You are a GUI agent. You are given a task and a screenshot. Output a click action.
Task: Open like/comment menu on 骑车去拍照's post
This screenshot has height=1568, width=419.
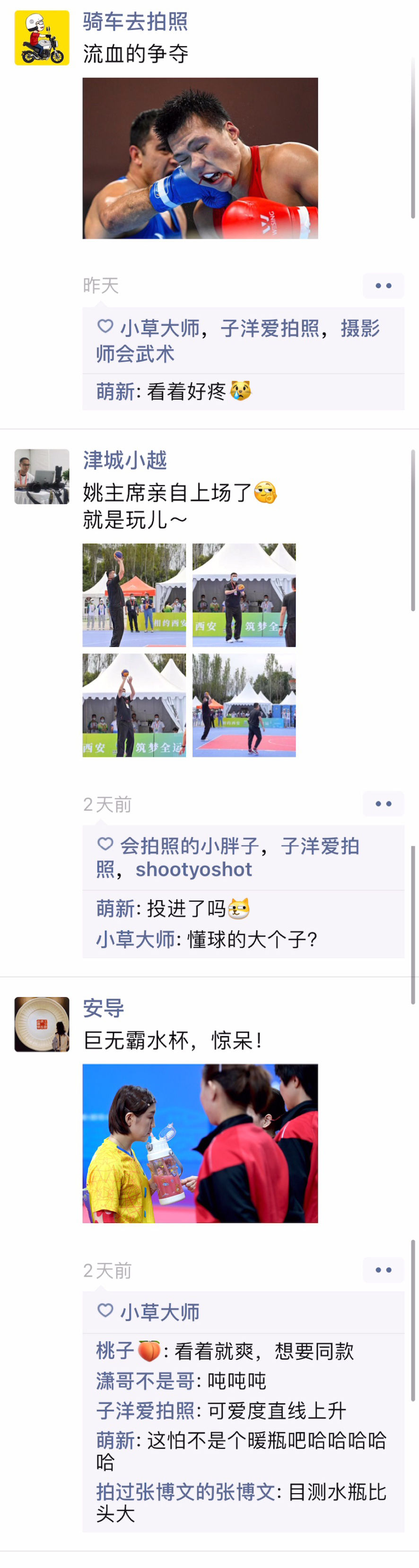pyautogui.click(x=383, y=285)
